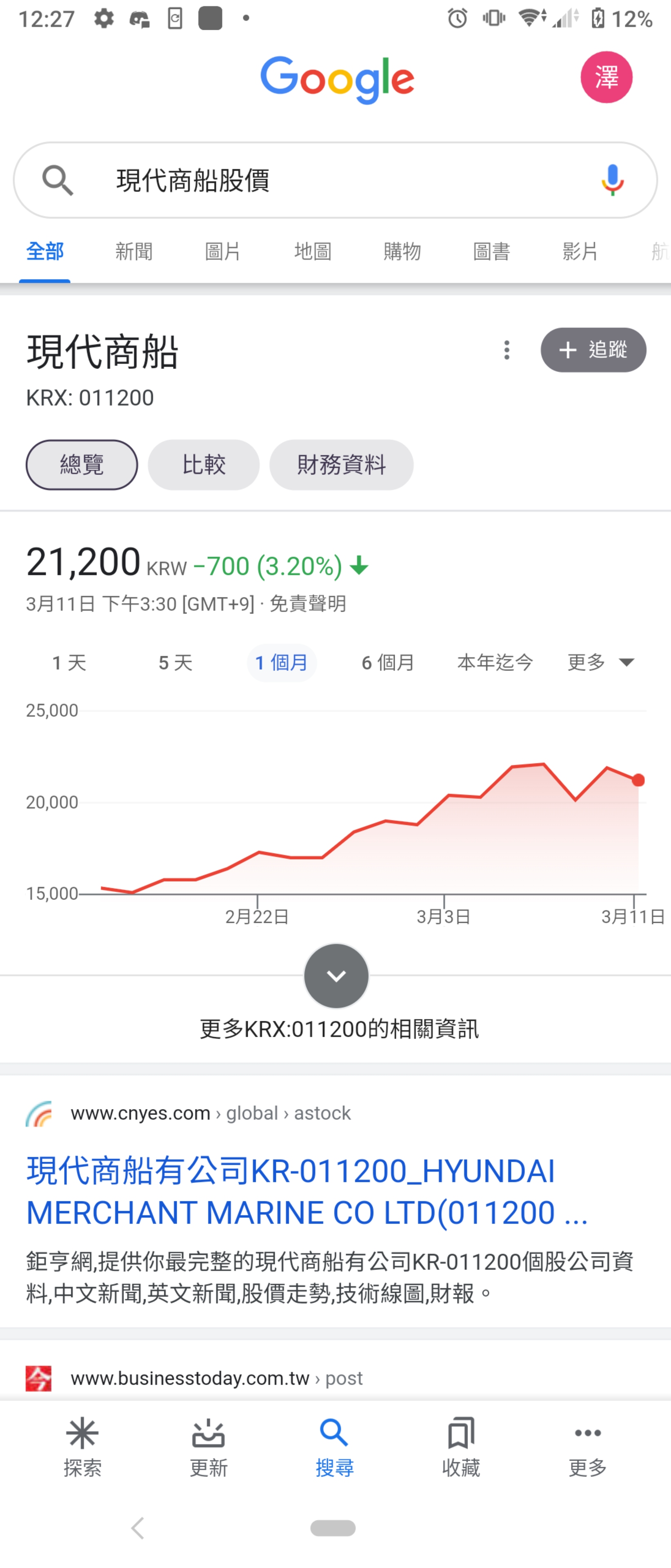Image resolution: width=671 pixels, height=1568 pixels.
Task: Tap the voice search microphone
Action: 612,180
